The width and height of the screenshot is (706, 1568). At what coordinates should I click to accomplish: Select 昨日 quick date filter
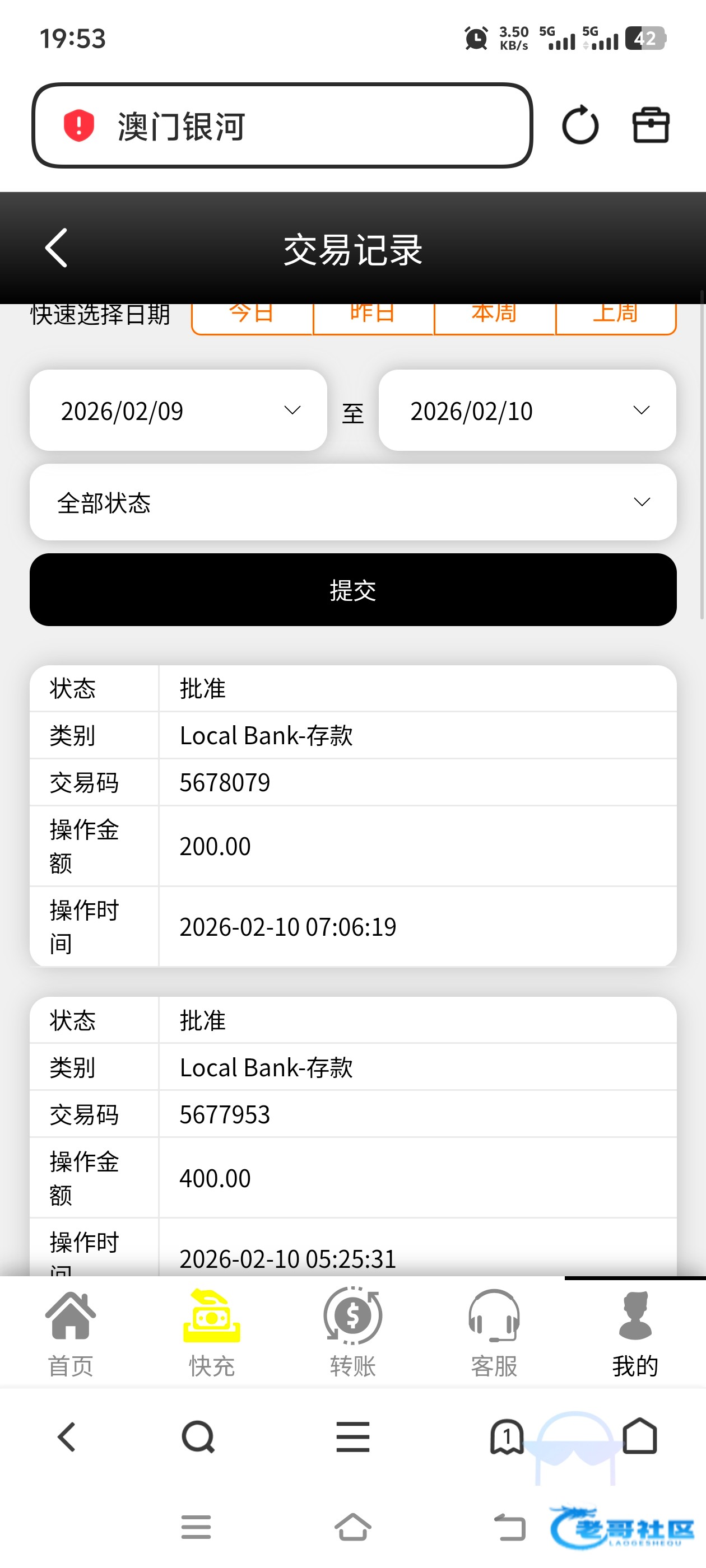tap(373, 316)
